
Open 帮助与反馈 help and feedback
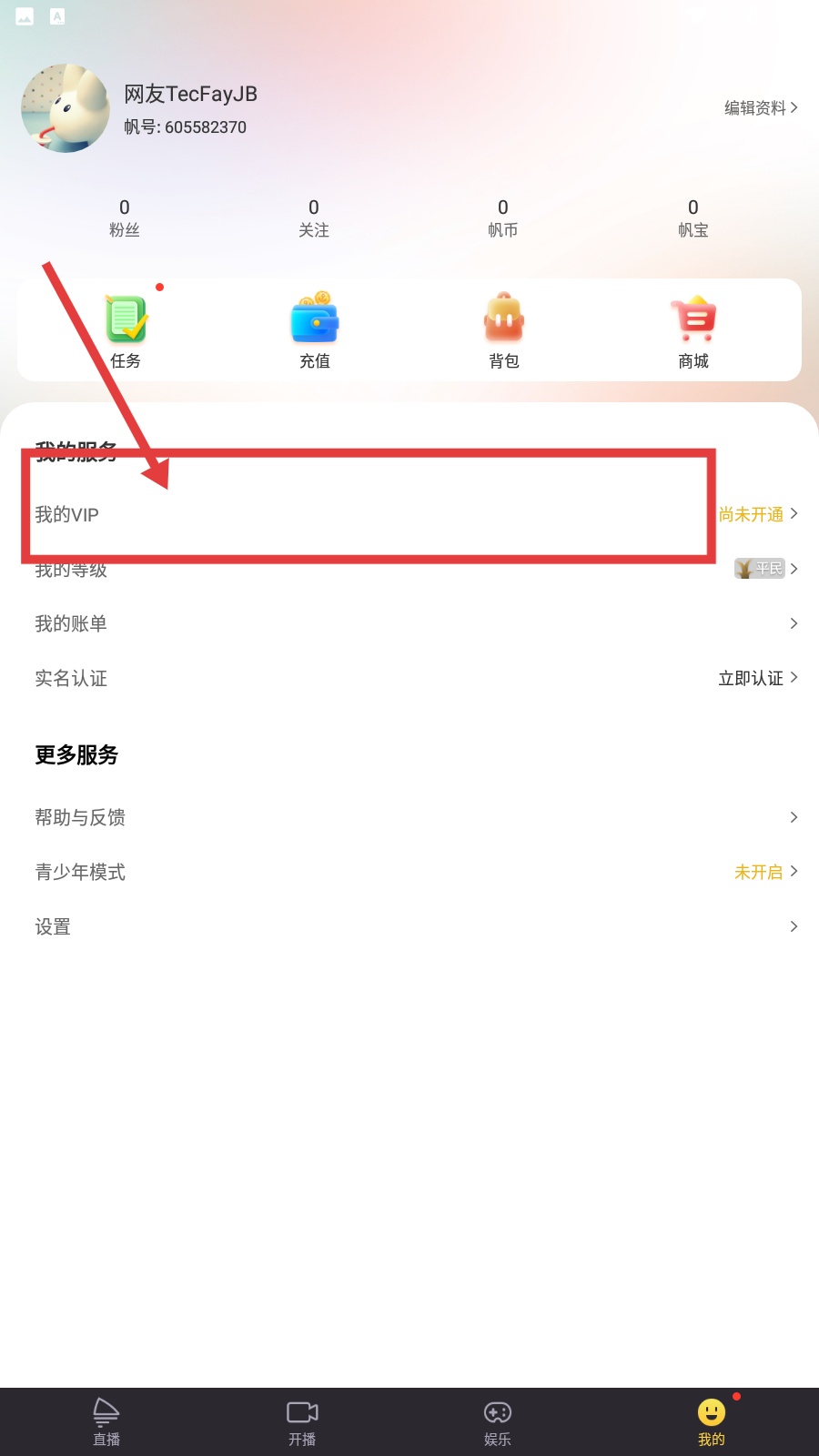tap(409, 817)
